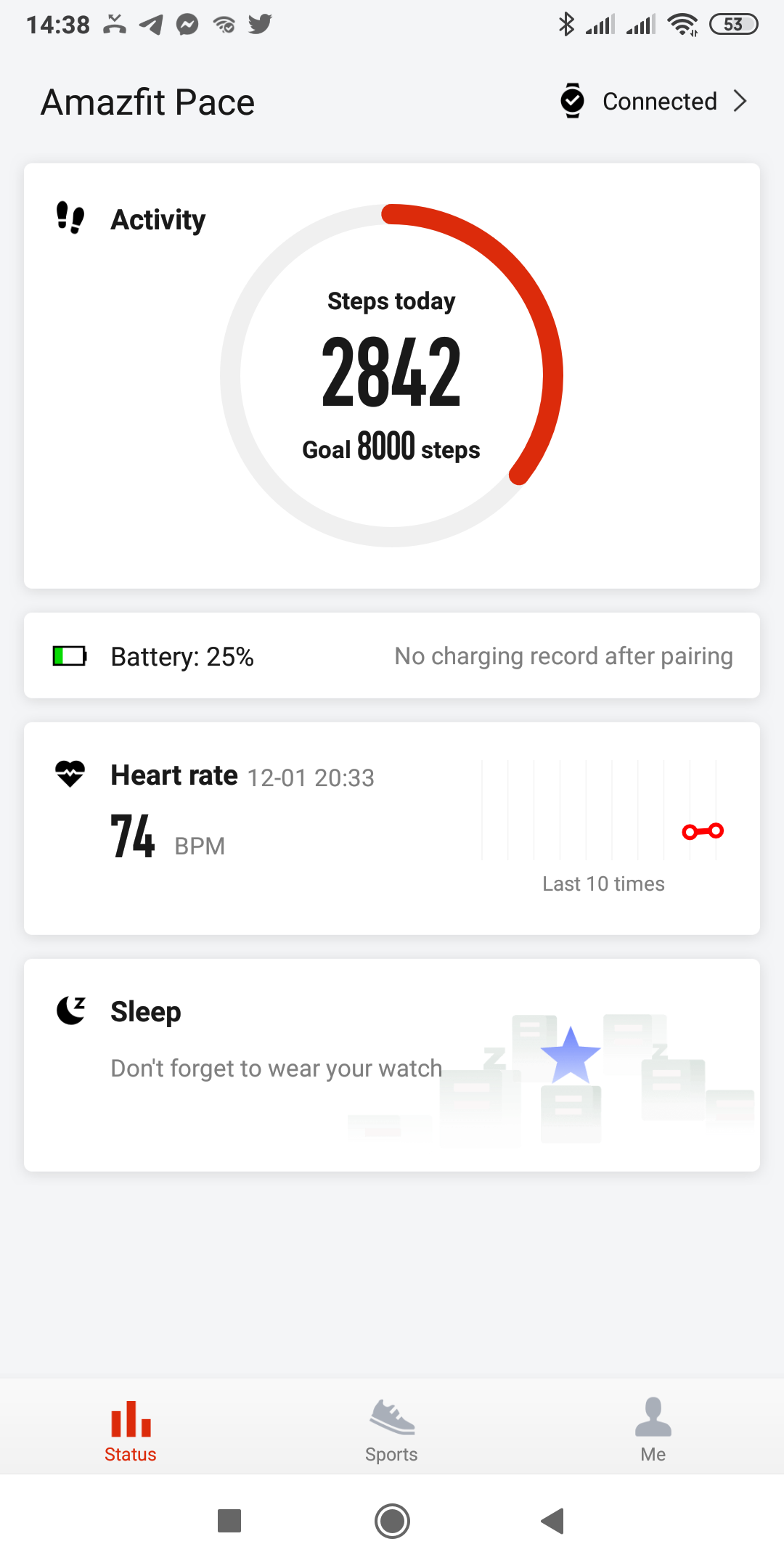This screenshot has height=1568, width=784.
Task: Open the Connected watch status
Action: point(653,102)
